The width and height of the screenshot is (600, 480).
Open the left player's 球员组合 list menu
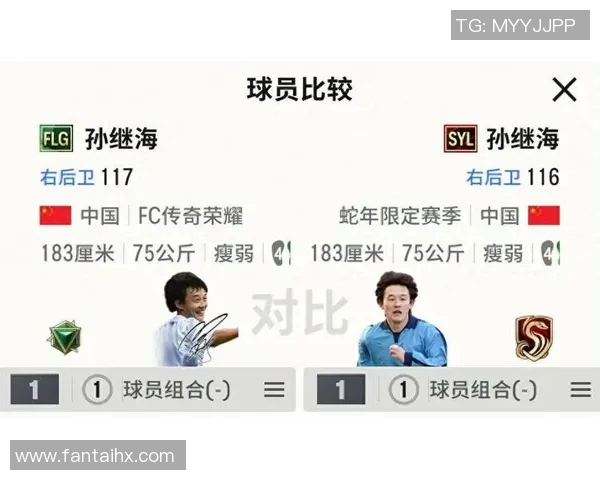click(x=274, y=390)
